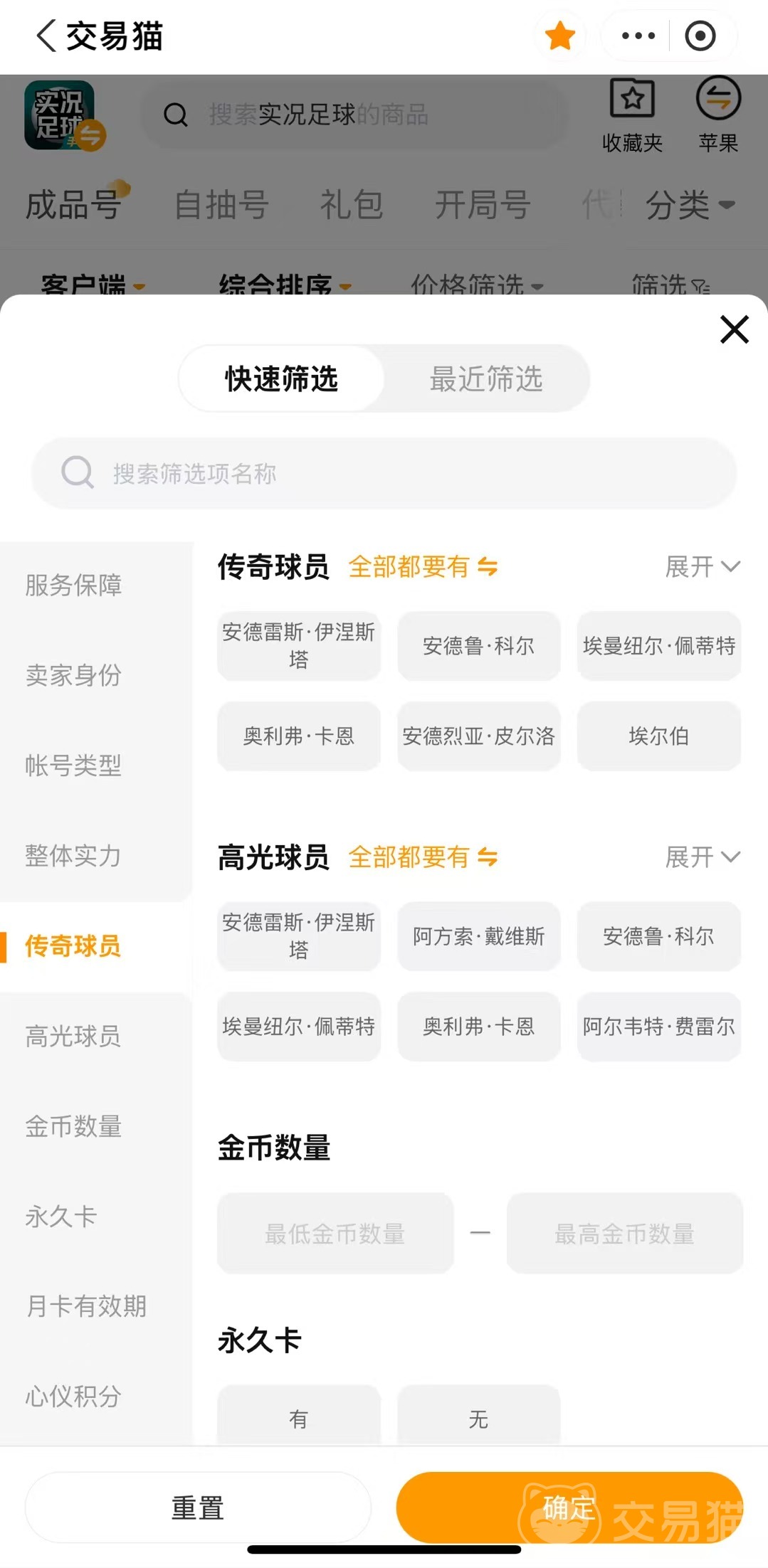Select 无 for 永久卡

[x=478, y=1419]
